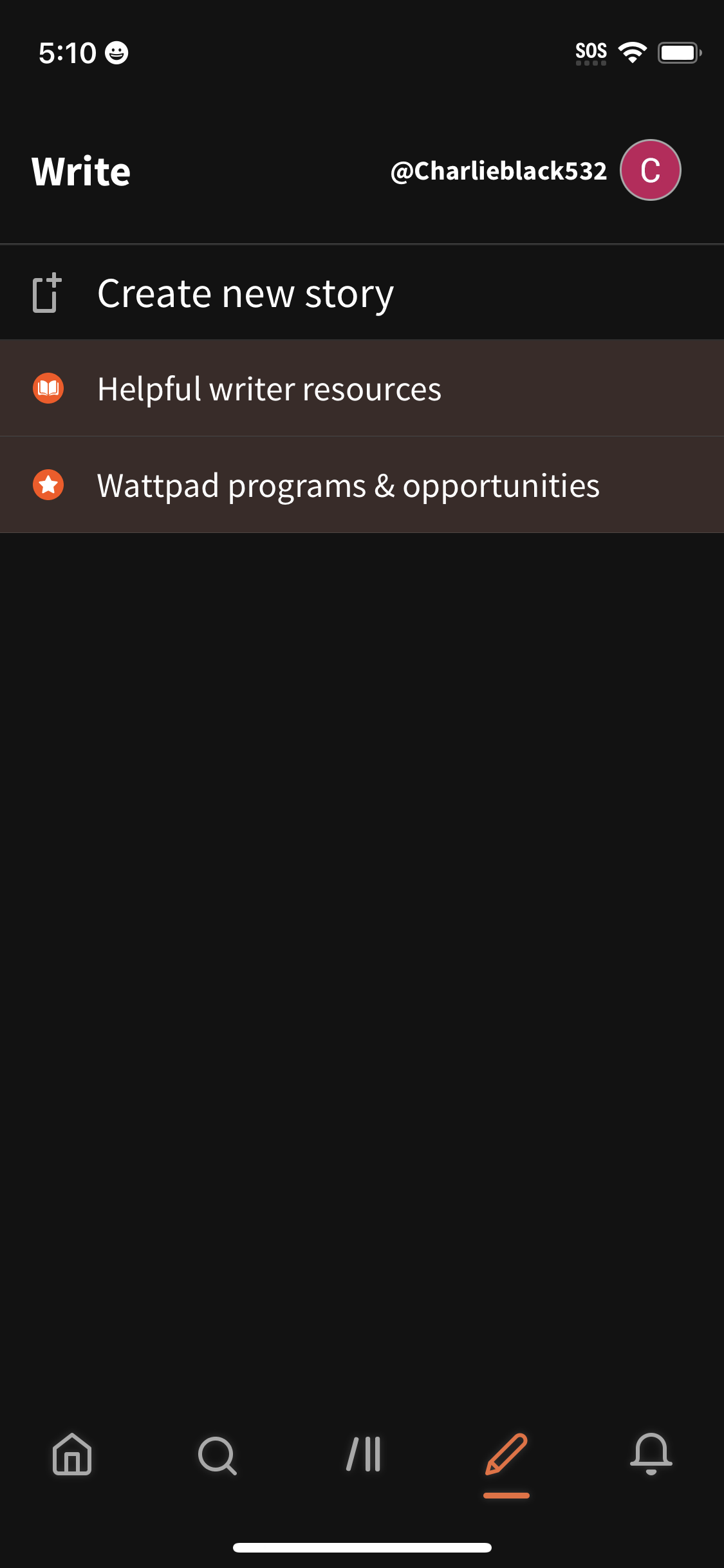Open the Home icon in bottom navigation
The image size is (724, 1568).
pos(71,1456)
